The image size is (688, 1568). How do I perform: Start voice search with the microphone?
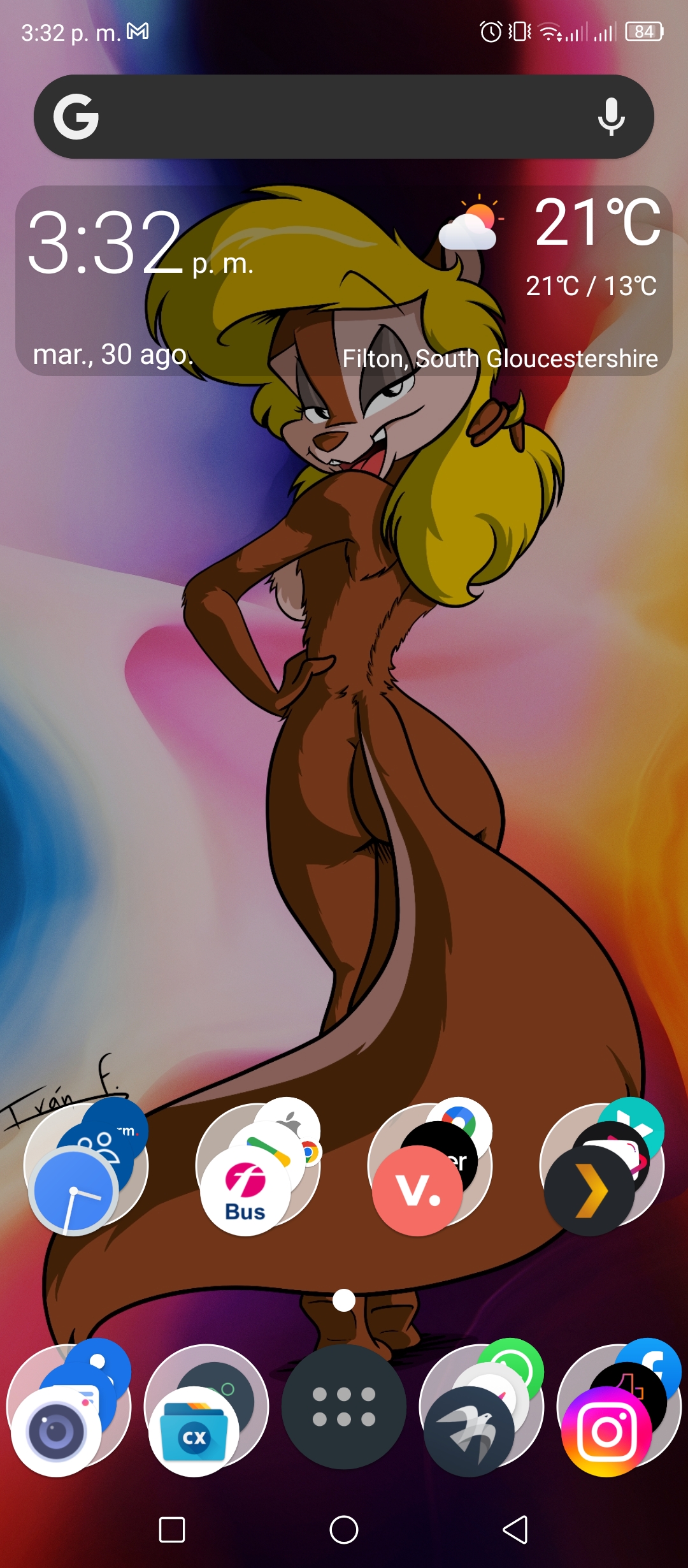point(611,117)
